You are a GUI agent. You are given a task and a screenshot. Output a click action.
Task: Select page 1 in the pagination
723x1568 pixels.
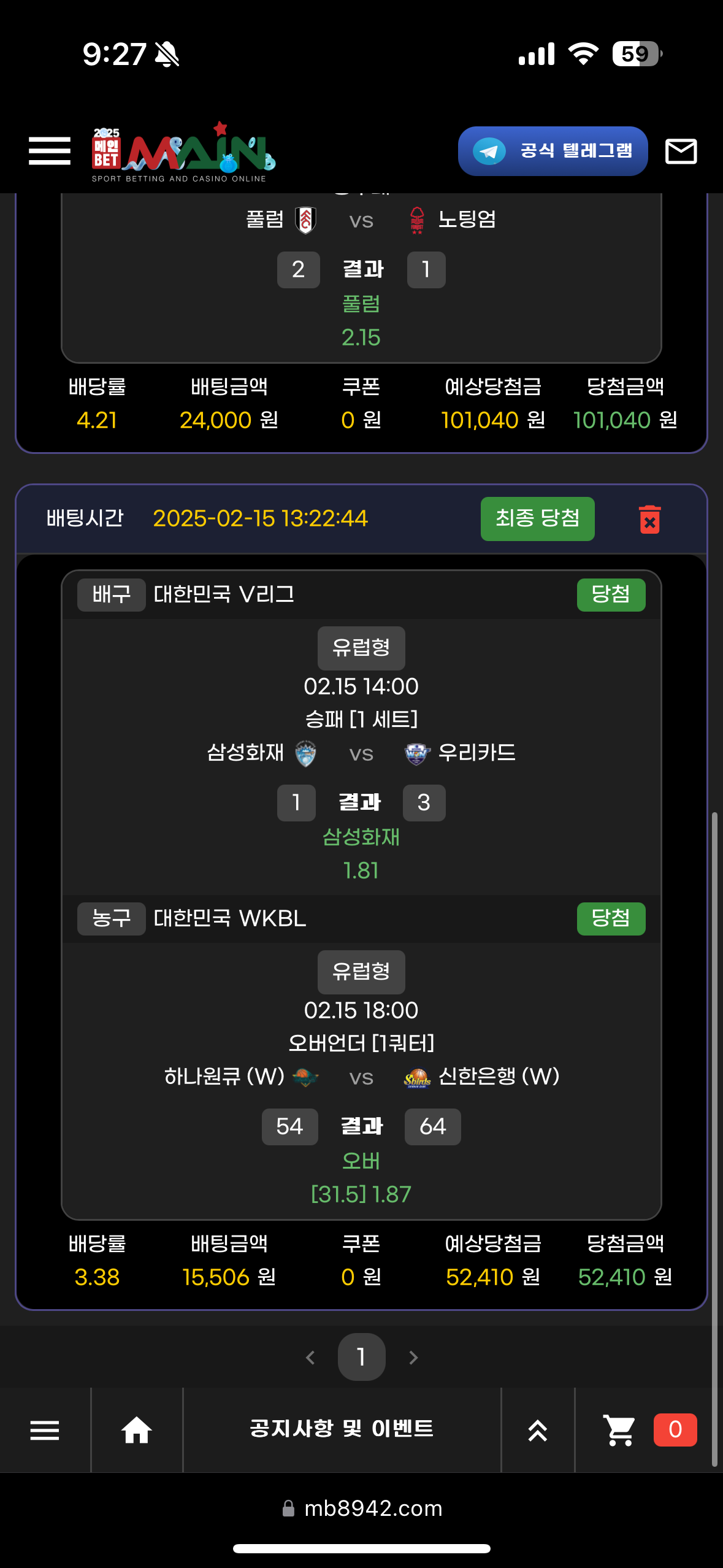[361, 1358]
